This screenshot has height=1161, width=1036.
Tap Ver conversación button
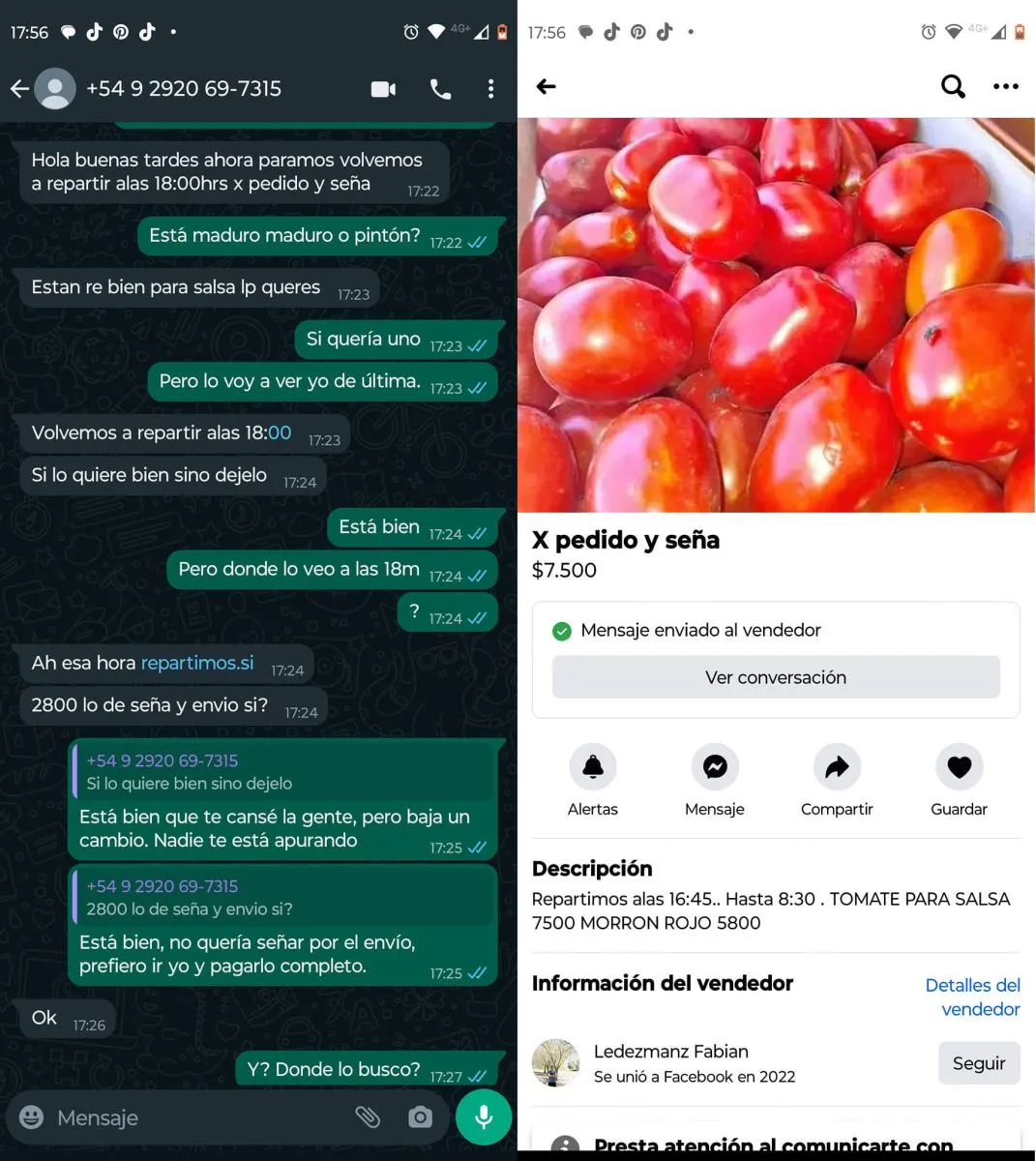click(x=775, y=677)
